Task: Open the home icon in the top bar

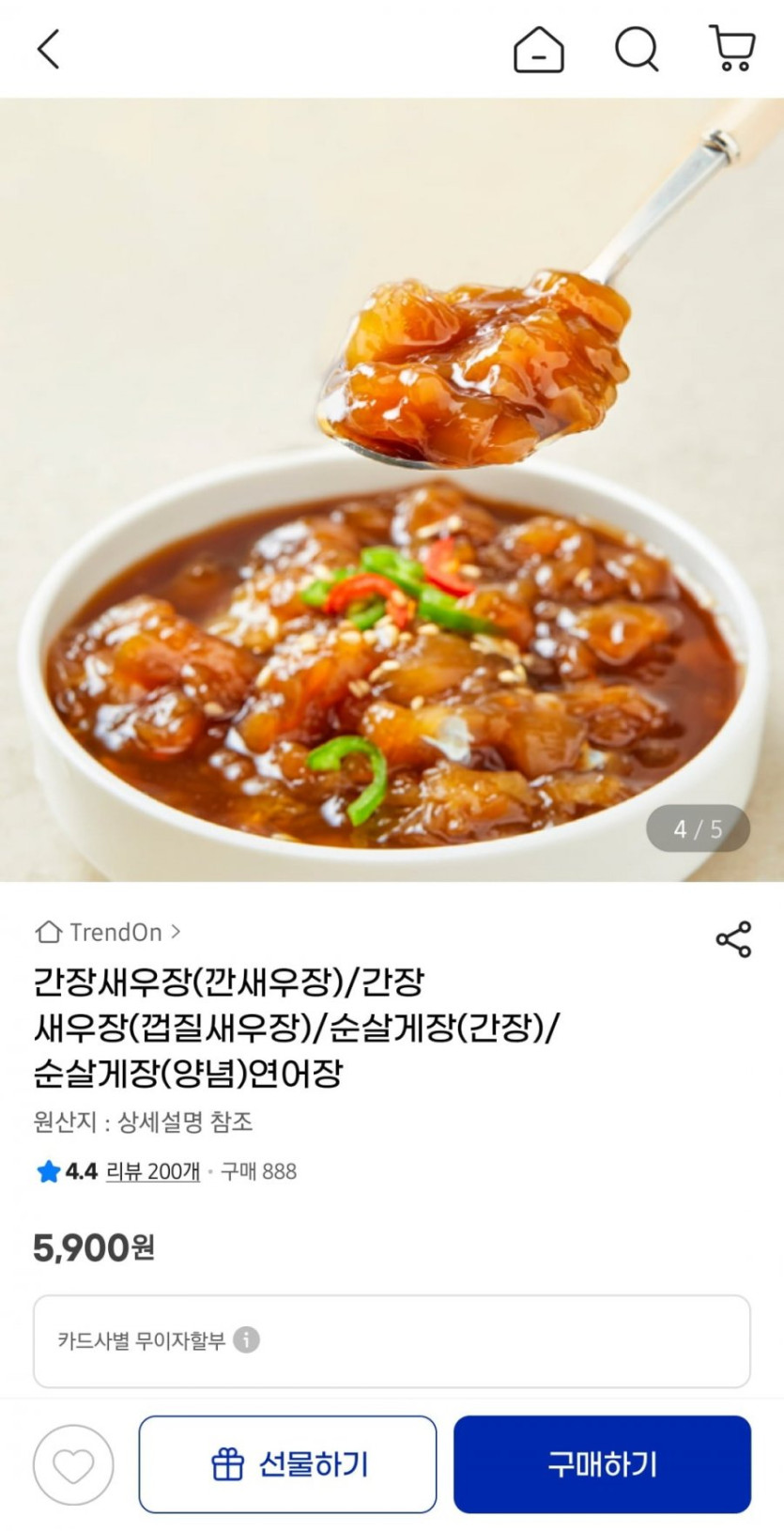Action: click(x=538, y=52)
